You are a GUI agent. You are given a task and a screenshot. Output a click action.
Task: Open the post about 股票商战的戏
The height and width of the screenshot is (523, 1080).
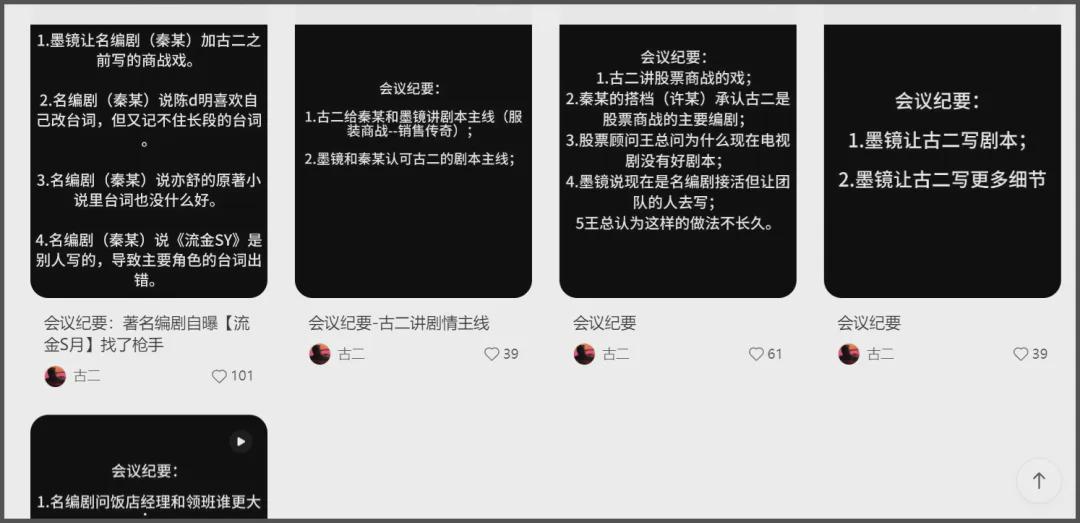point(677,160)
